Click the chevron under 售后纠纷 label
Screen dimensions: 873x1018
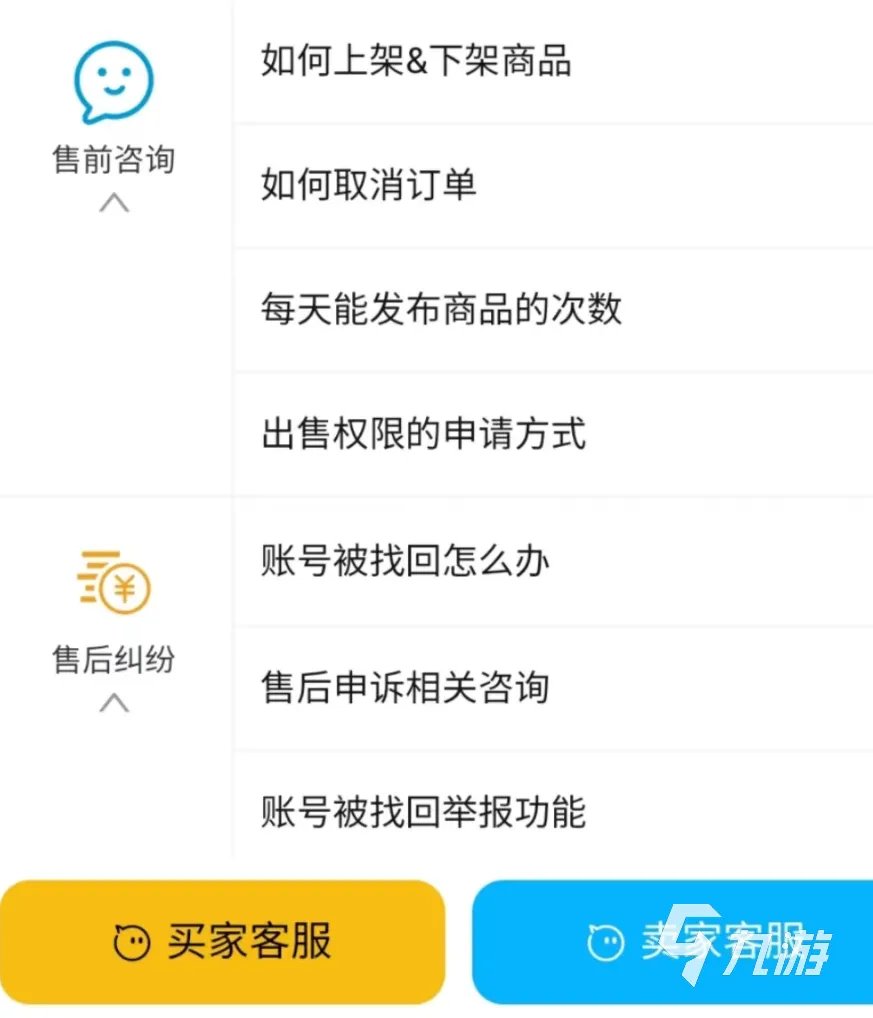113,704
